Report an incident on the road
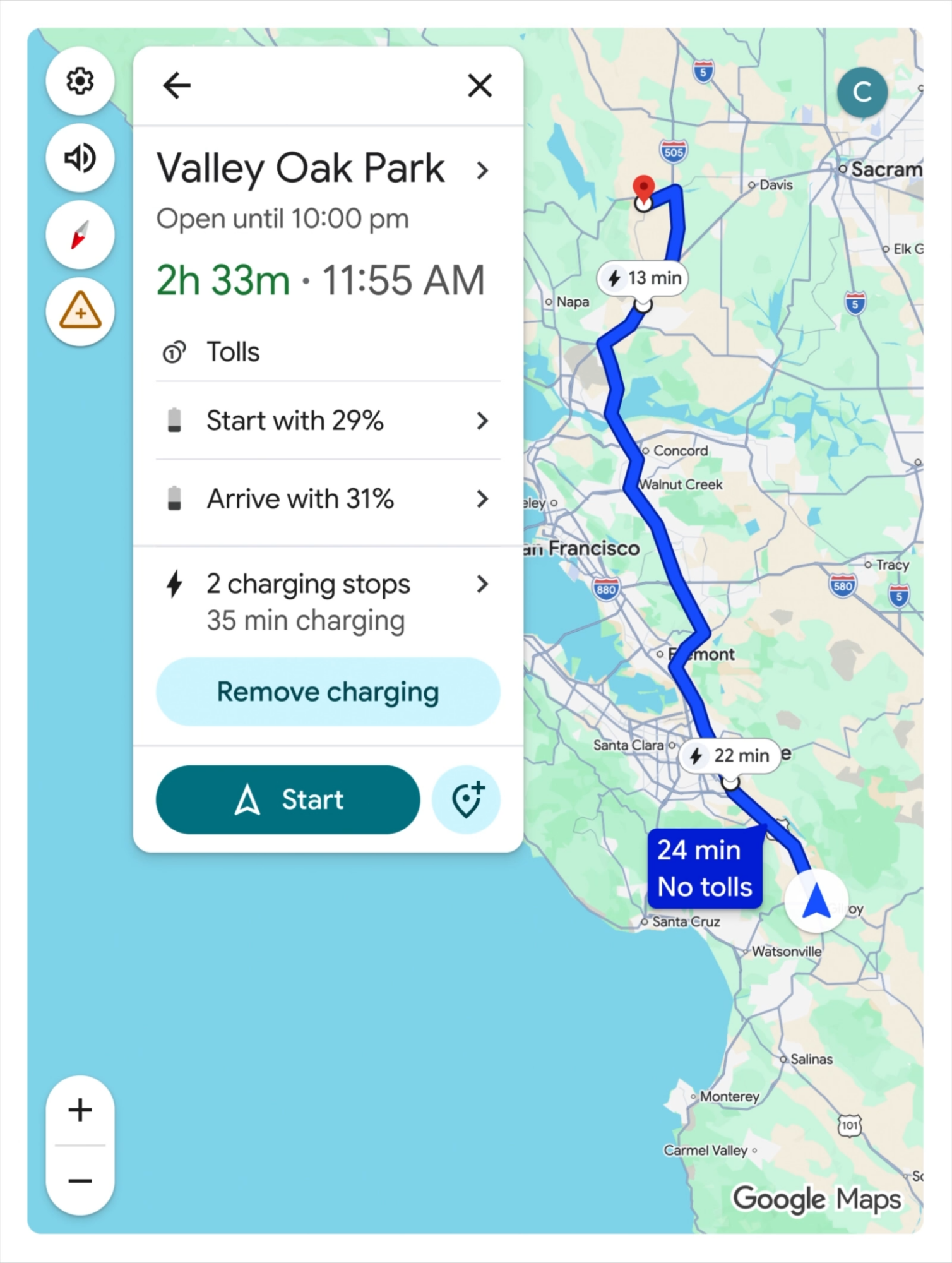952x1263 pixels. click(80, 311)
